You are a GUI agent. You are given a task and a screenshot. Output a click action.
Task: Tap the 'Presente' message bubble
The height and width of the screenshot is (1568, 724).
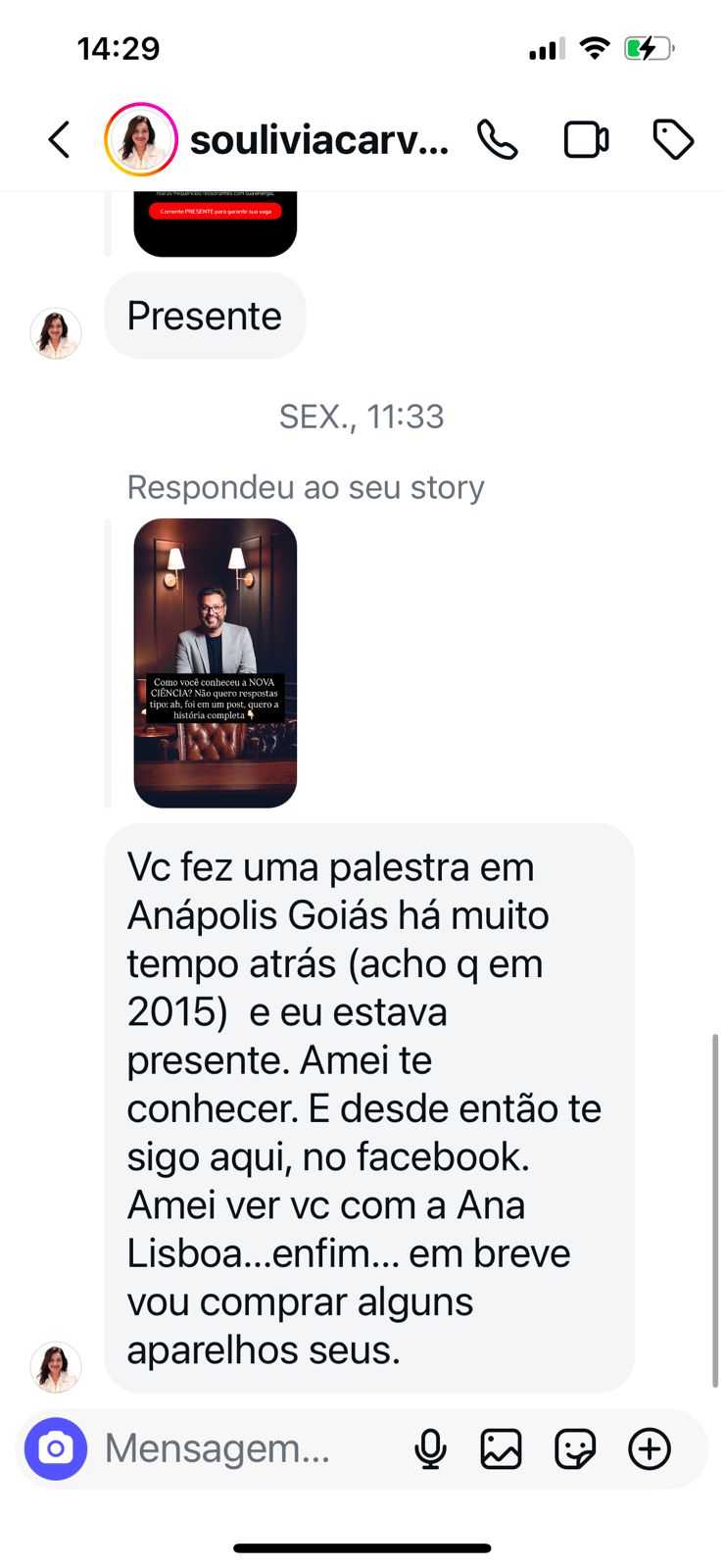(x=205, y=316)
